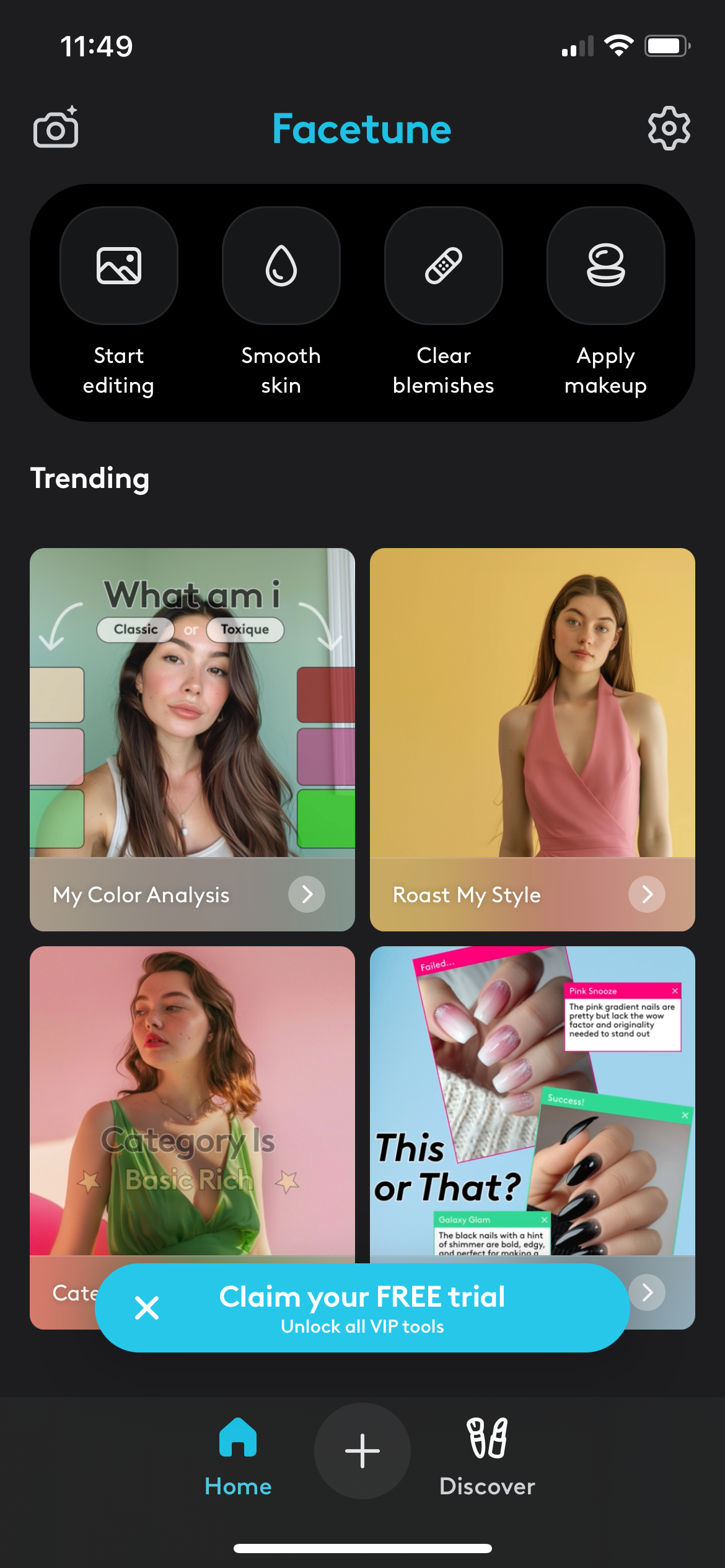The image size is (725, 1568).
Task: Select the Home tab label
Action: pos(238,1486)
